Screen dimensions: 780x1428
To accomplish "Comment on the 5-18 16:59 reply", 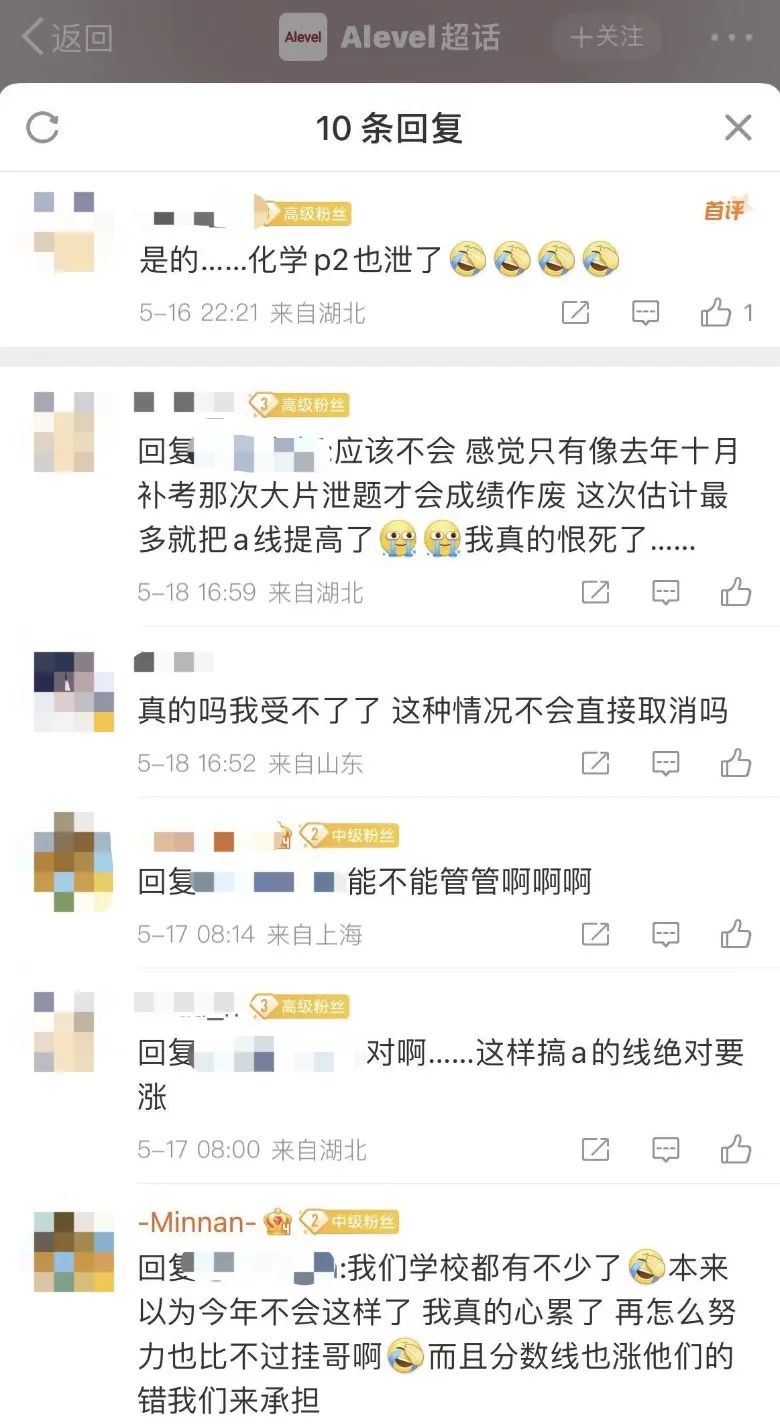I will [666, 592].
